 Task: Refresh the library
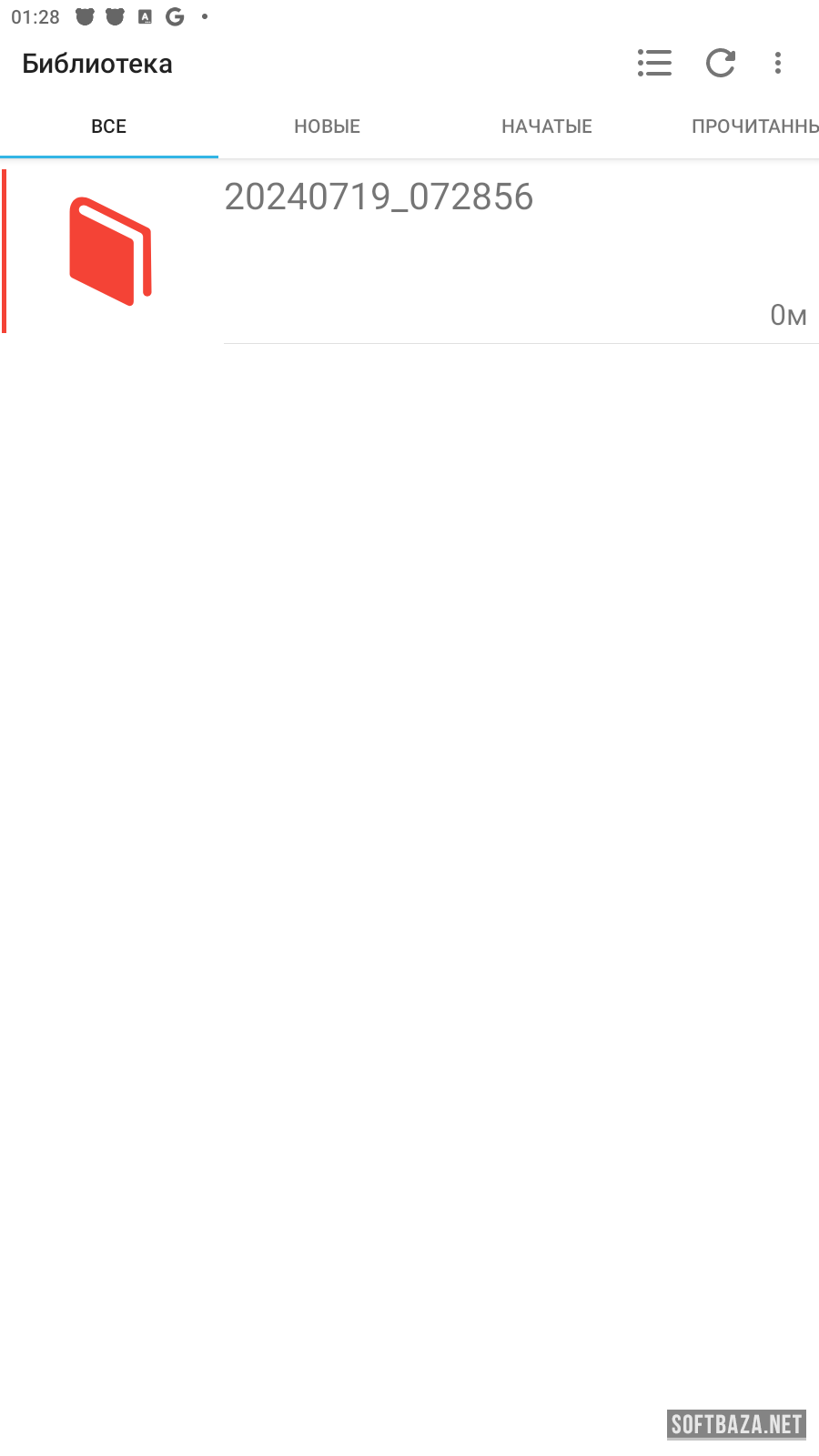pyautogui.click(x=720, y=63)
